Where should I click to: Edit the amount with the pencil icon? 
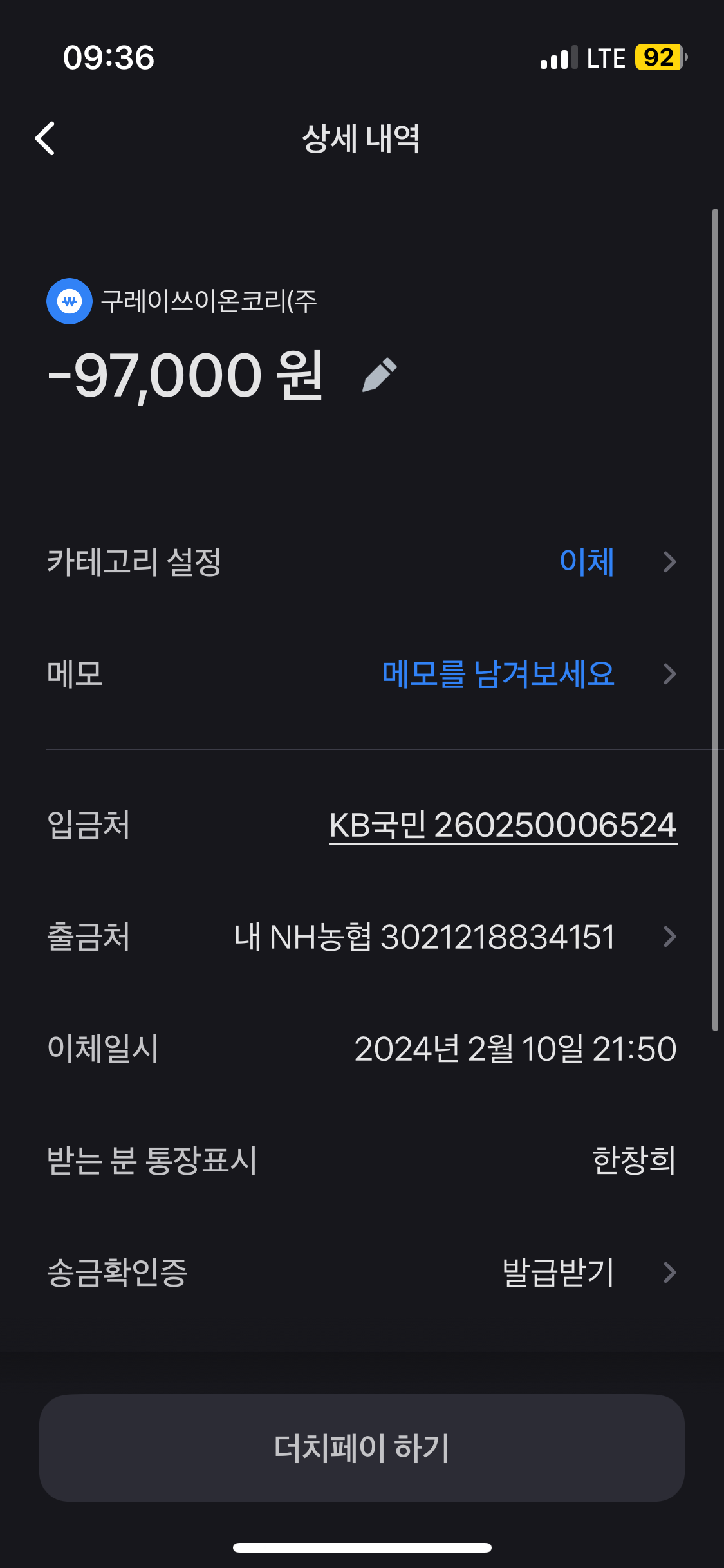[x=380, y=375]
